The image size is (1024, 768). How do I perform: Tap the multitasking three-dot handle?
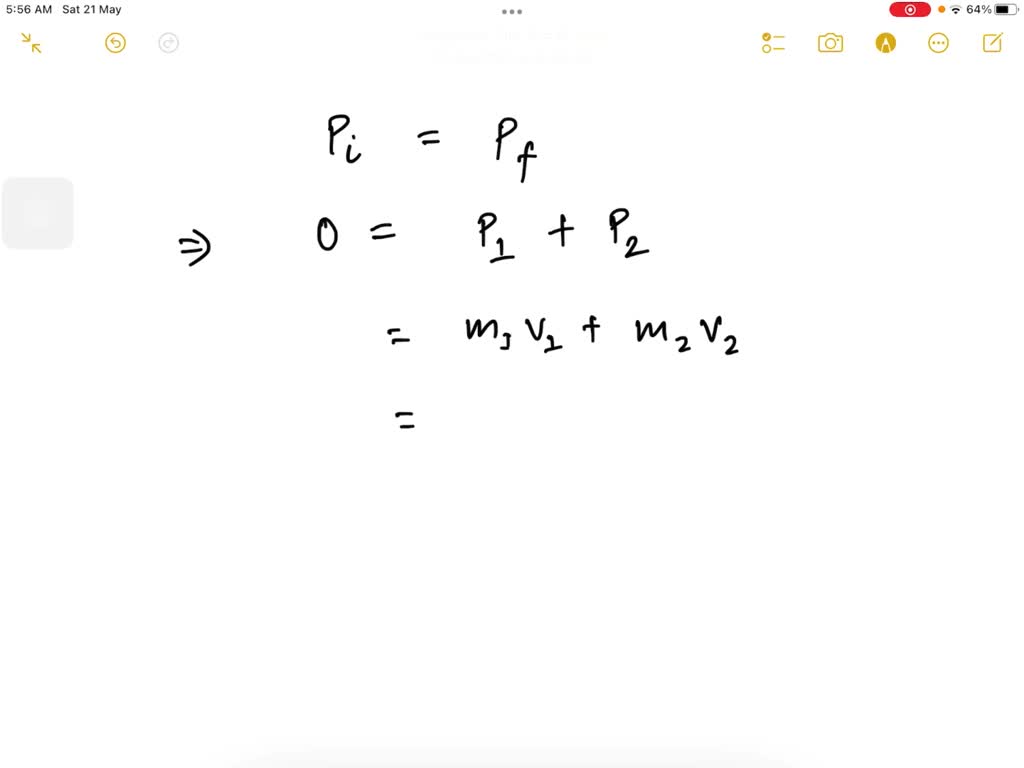512,12
